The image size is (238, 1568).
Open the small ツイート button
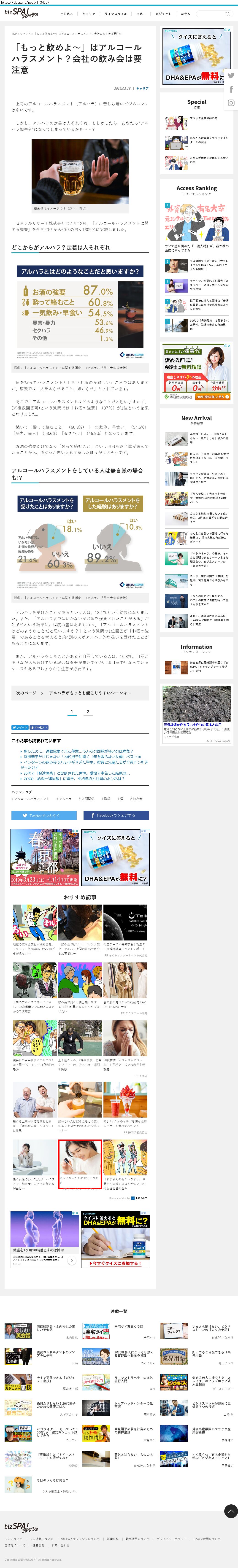(x=19, y=727)
